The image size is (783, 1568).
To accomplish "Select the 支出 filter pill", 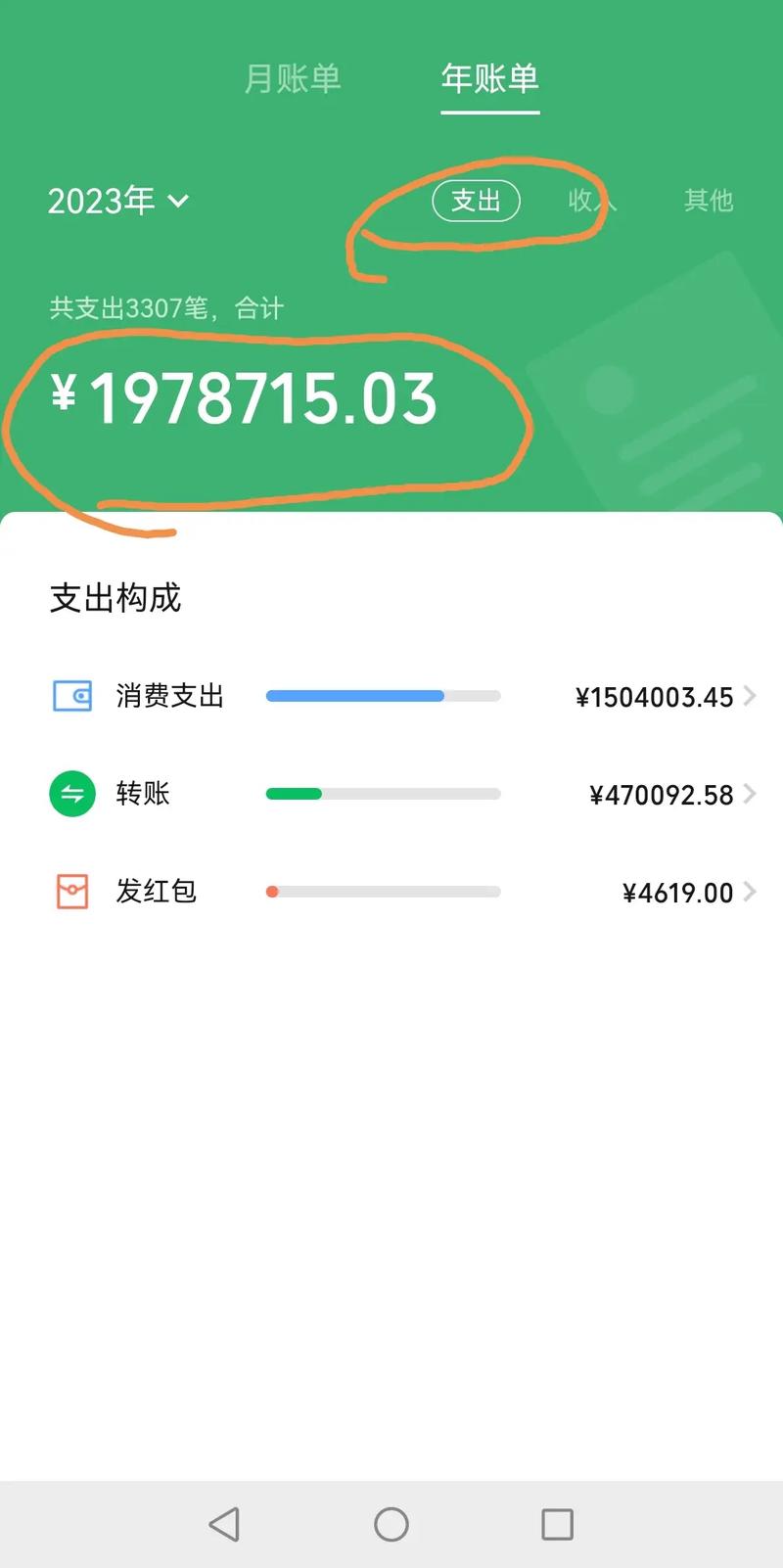I will click(477, 201).
